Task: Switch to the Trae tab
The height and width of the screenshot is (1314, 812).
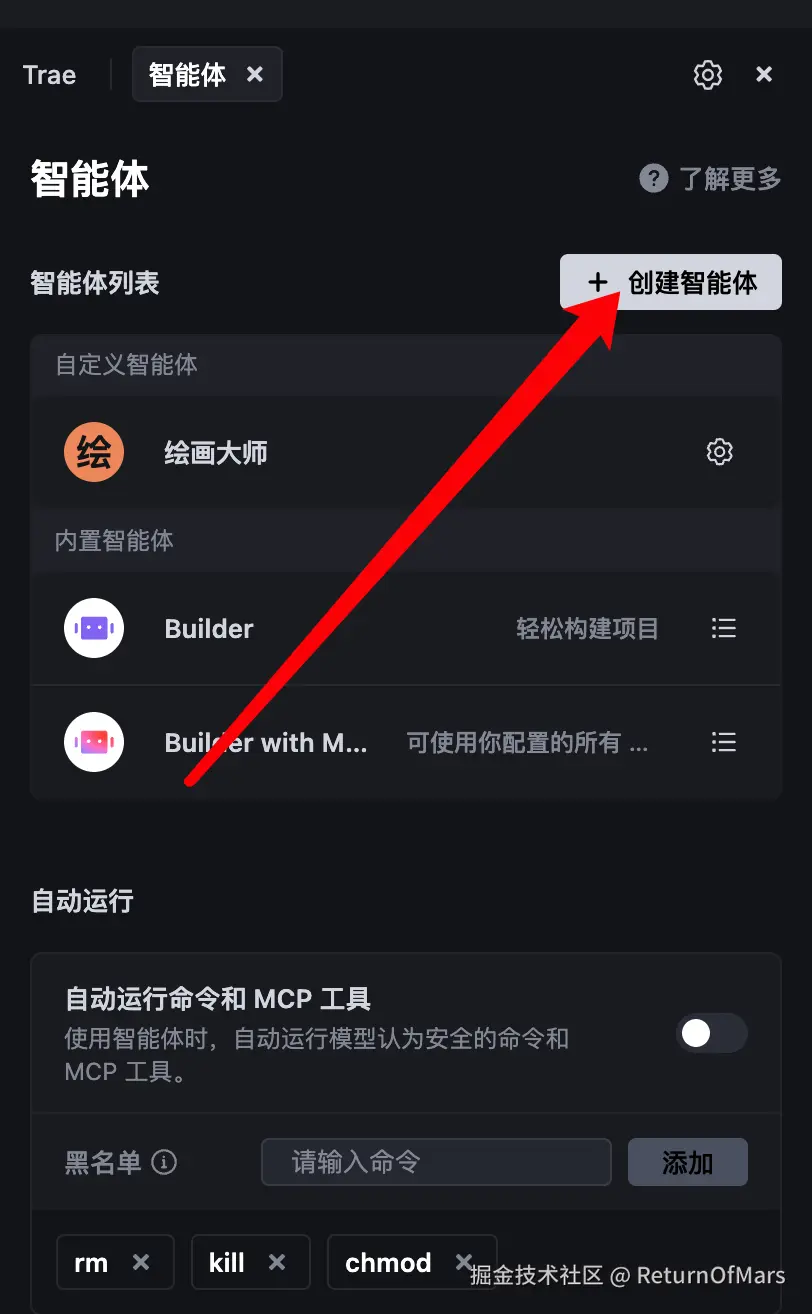Action: pos(50,75)
